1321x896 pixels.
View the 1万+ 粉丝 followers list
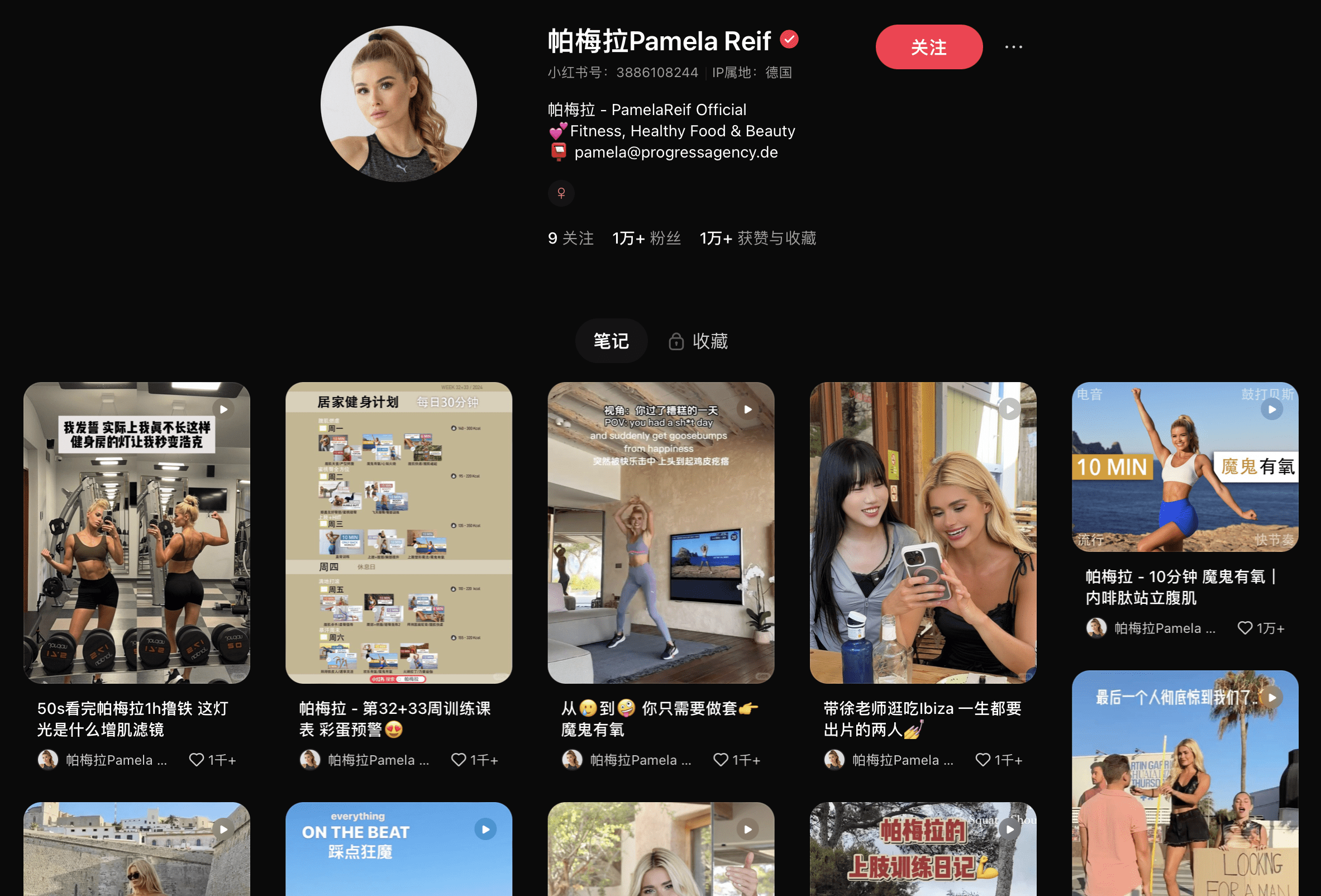pyautogui.click(x=646, y=238)
